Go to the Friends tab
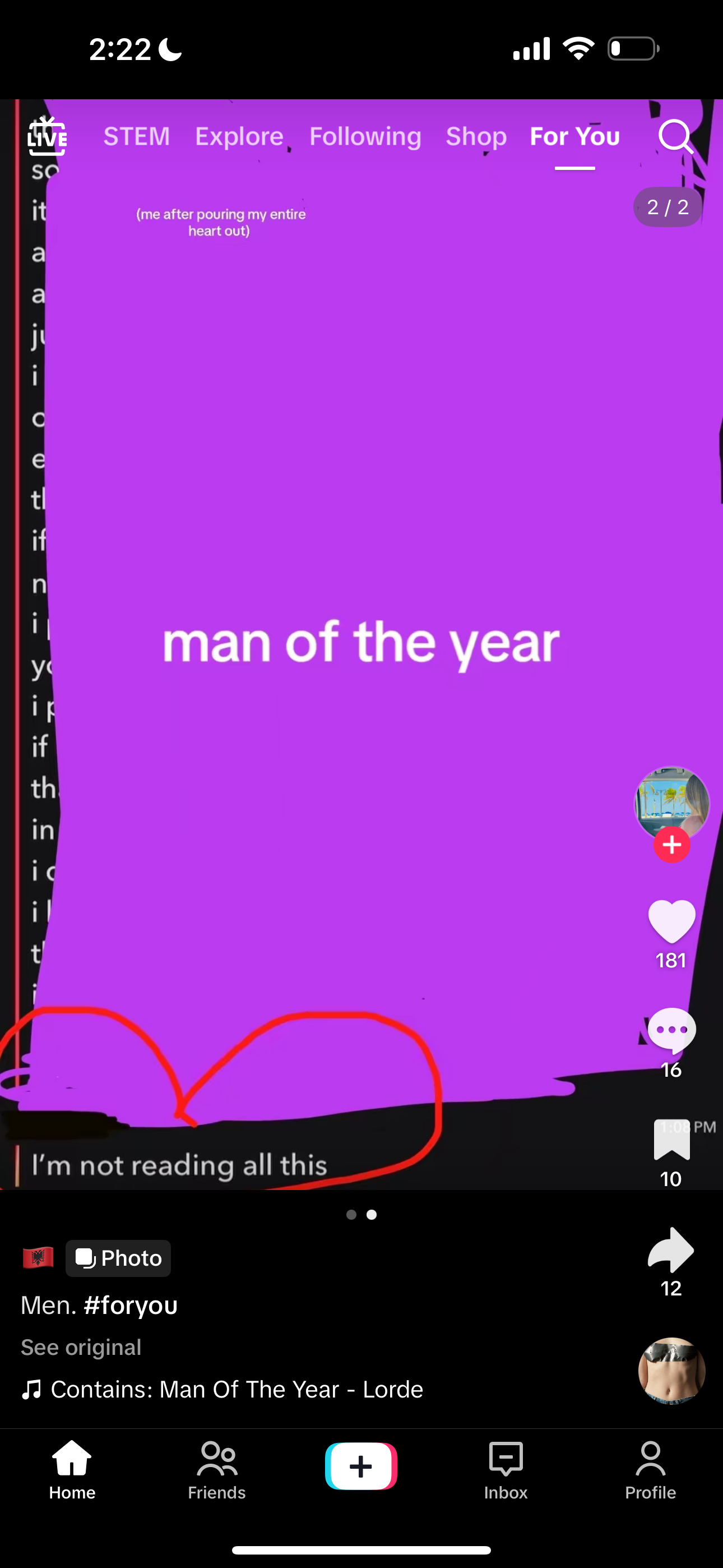The width and height of the screenshot is (723, 1568). (217, 1469)
